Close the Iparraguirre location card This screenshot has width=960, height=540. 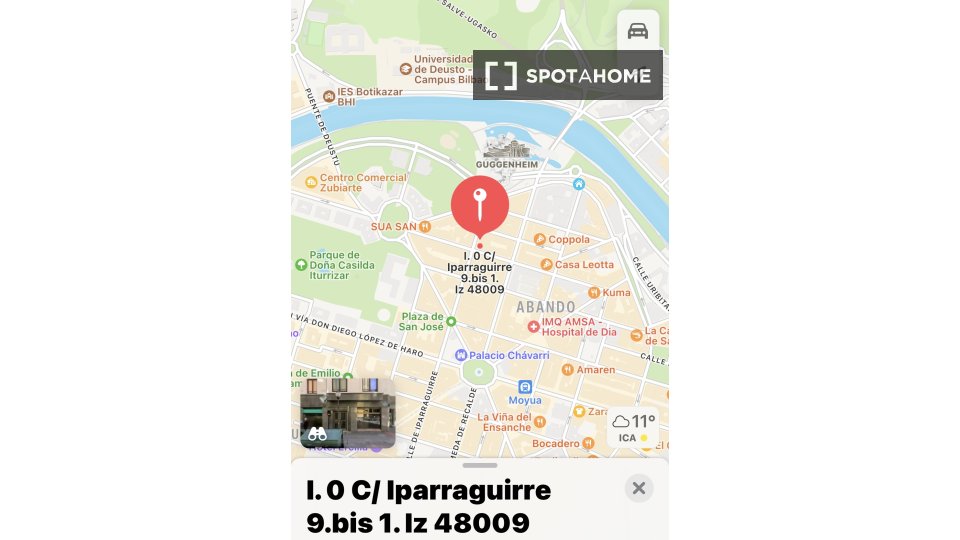639,488
